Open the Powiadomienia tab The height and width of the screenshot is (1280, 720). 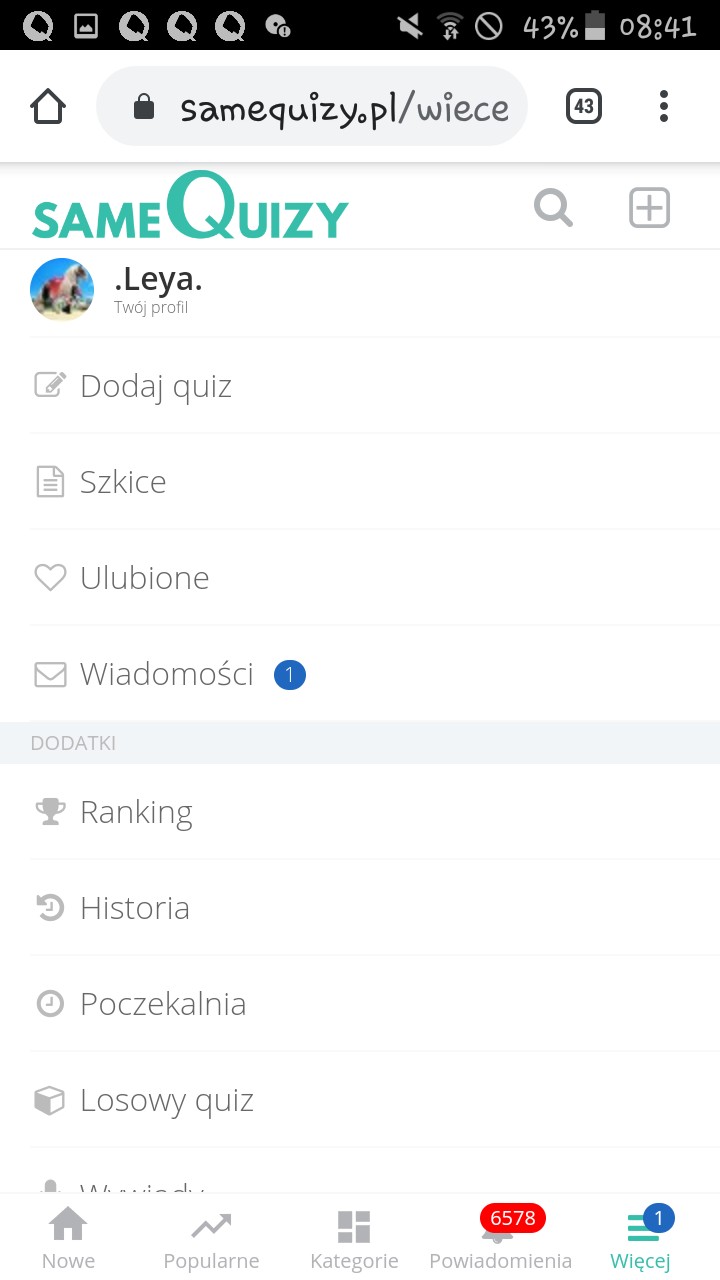pos(500,1238)
